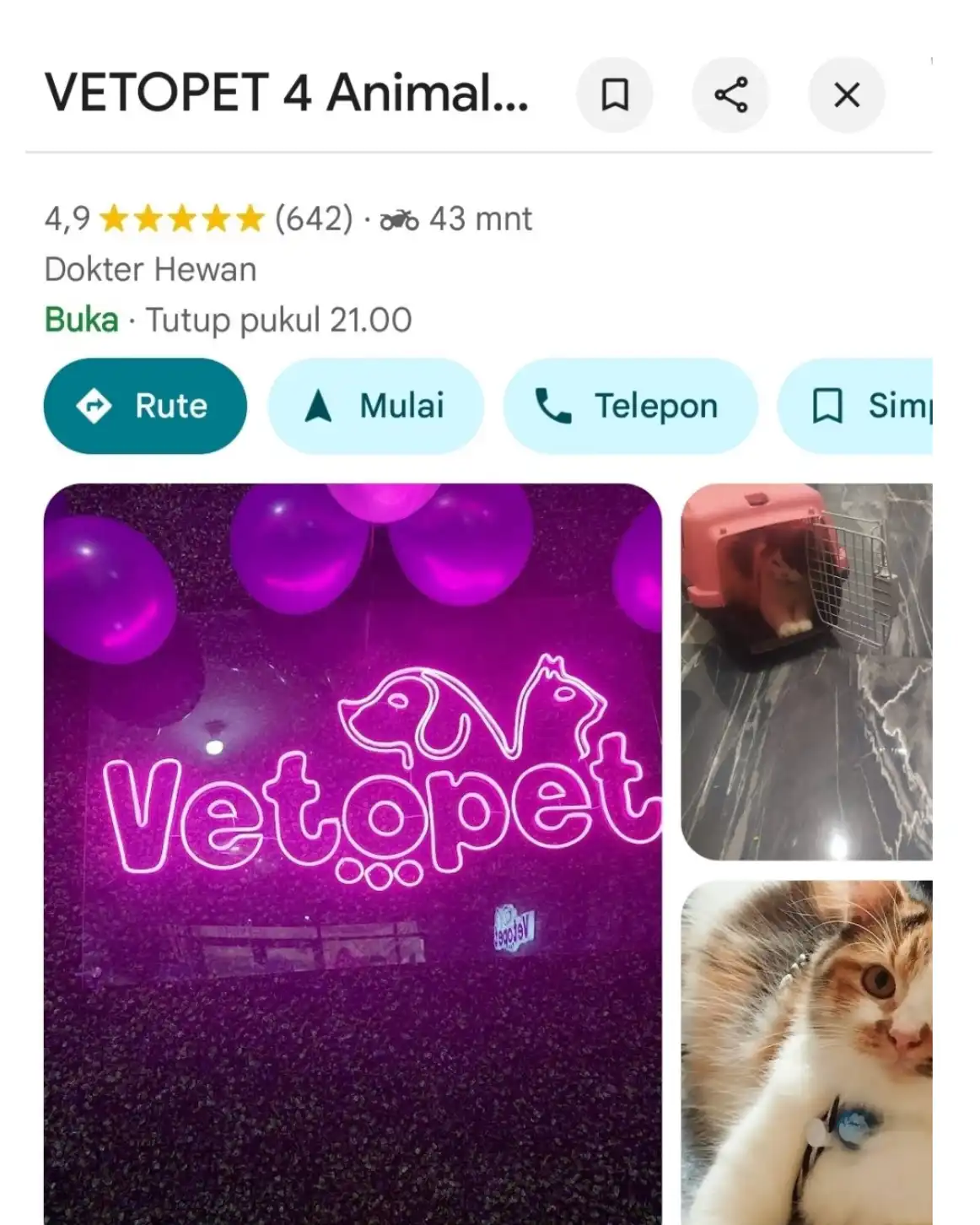Viewport: 980px width, 1225px height.
Task: Open the Dokter Hewan category listing
Action: 151,269
